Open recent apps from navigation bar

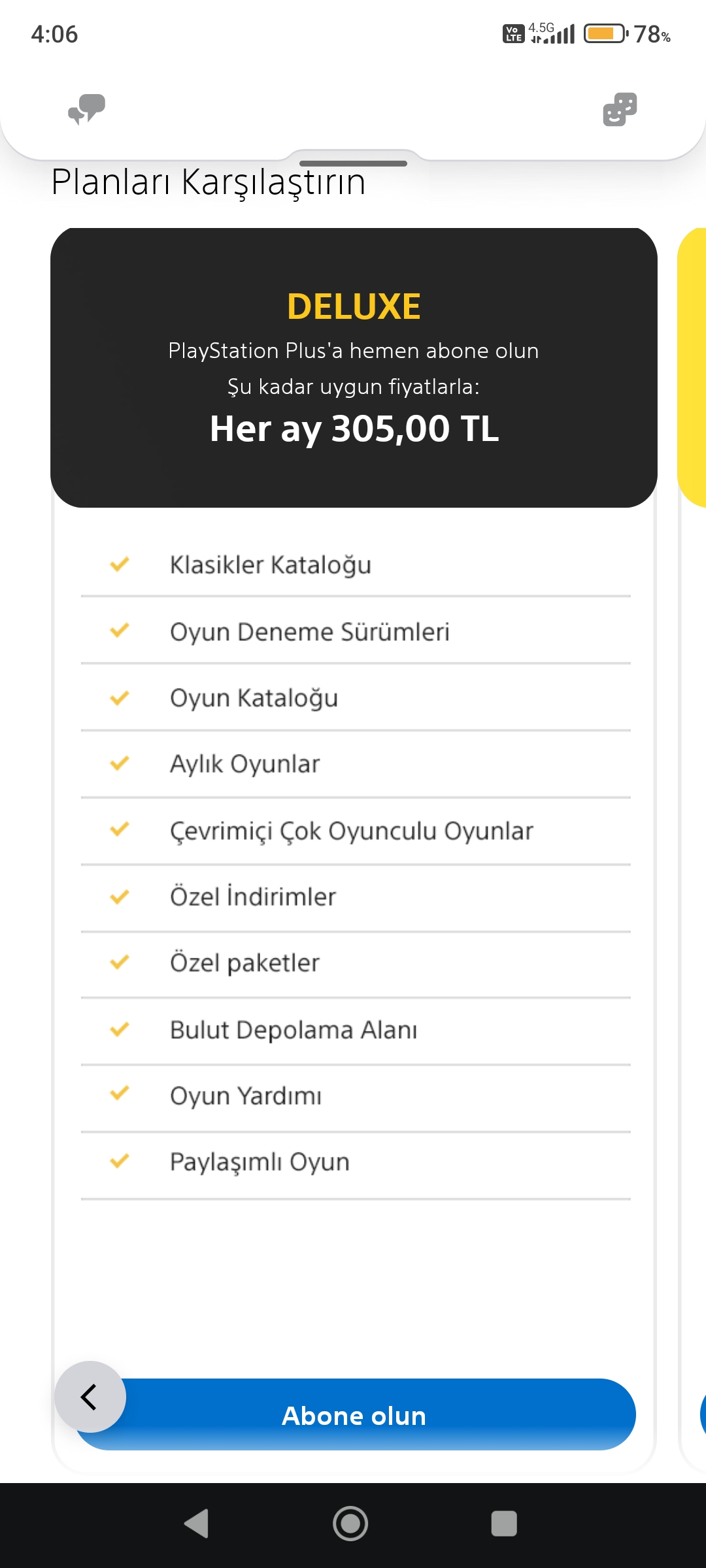point(504,1524)
